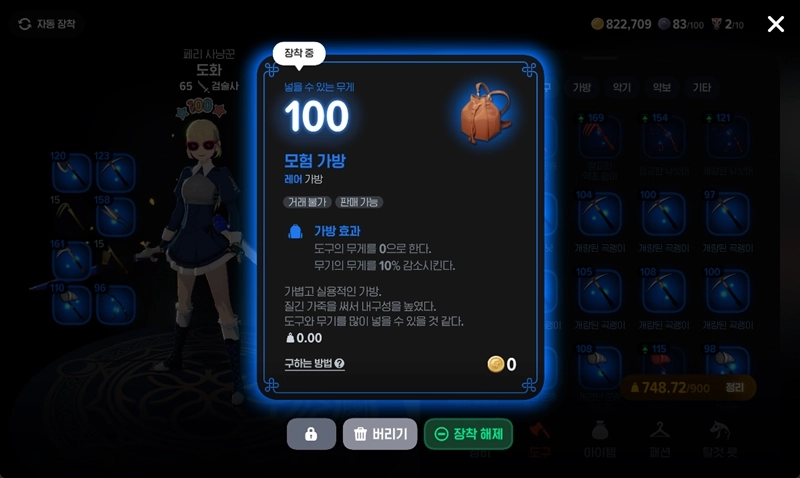This screenshot has height=478, width=800.
Task: Tap the 정리 sort button
Action: [734, 387]
